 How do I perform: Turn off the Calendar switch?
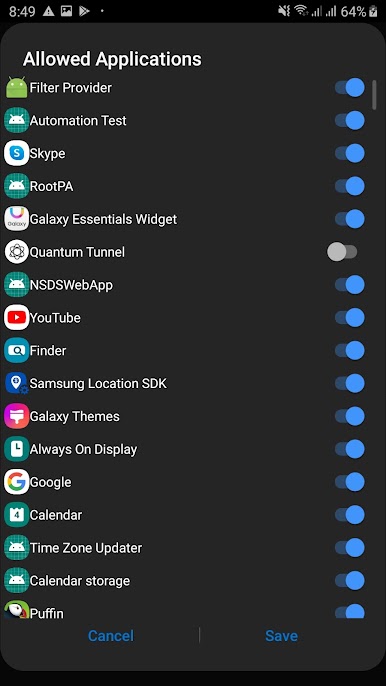click(x=350, y=514)
